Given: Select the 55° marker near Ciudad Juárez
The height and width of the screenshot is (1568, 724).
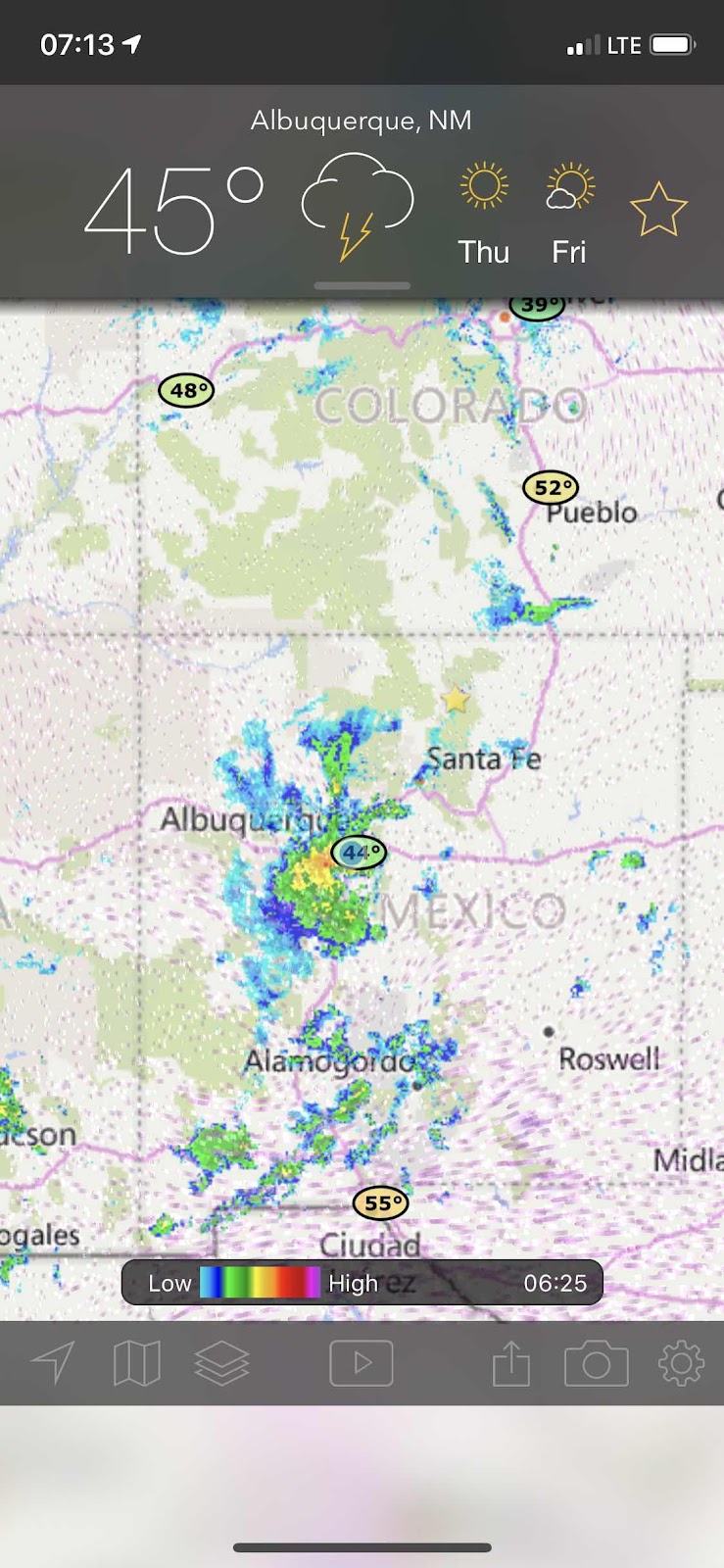Looking at the screenshot, I should click(380, 1202).
